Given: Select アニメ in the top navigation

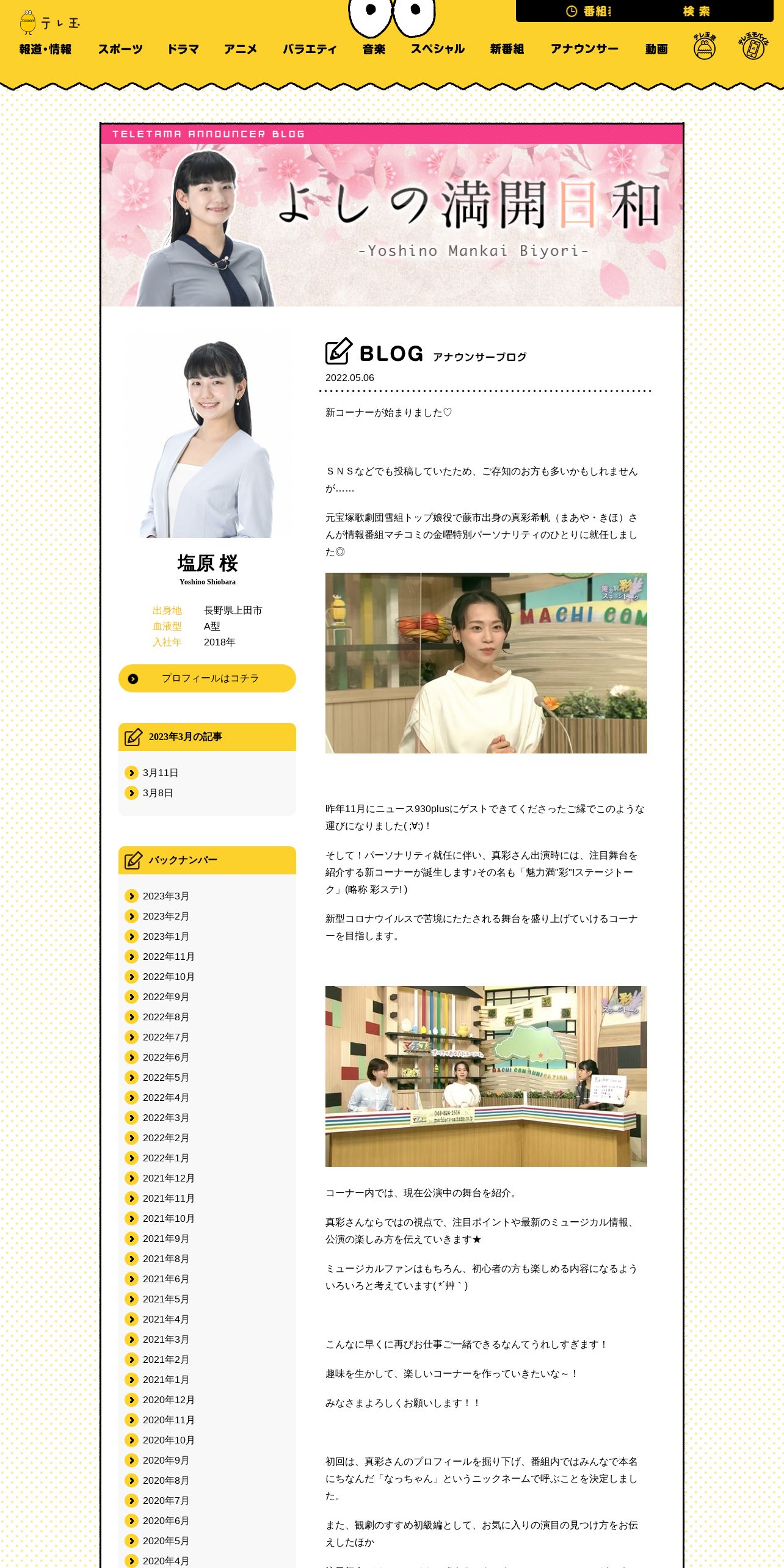Looking at the screenshot, I should (x=241, y=49).
